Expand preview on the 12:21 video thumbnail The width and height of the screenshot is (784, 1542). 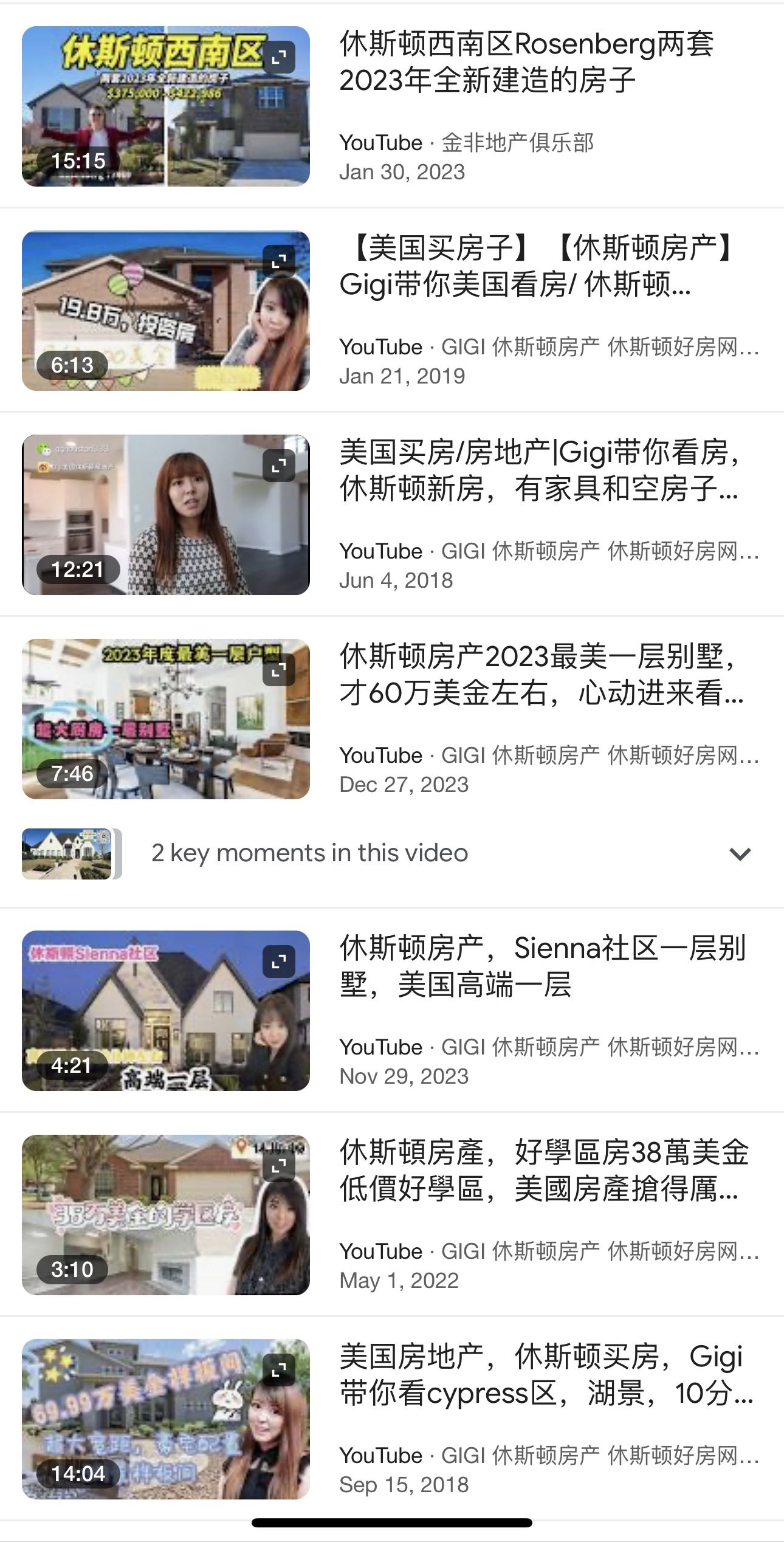tap(279, 466)
